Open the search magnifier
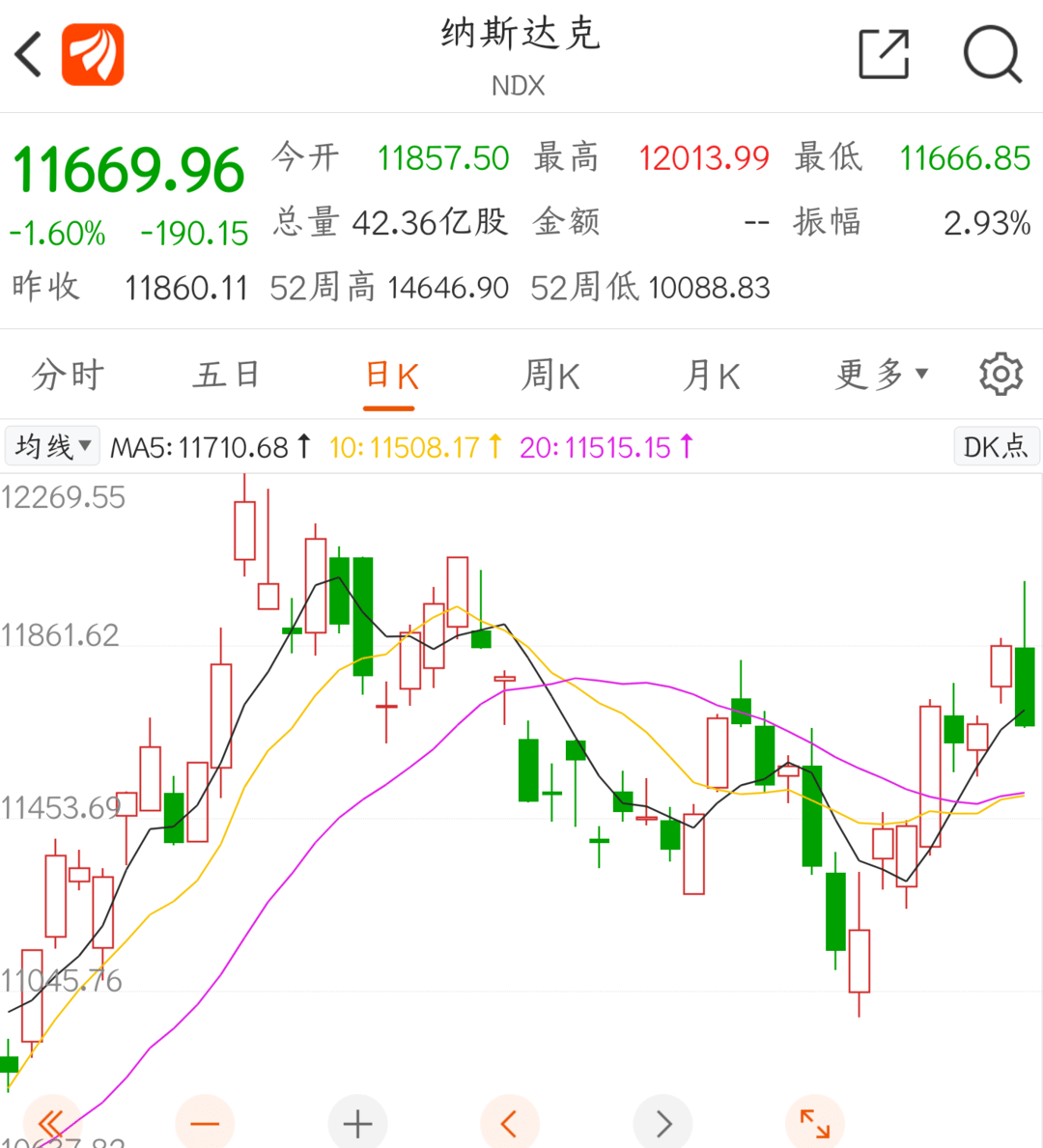The image size is (1043, 1148). pos(992,54)
